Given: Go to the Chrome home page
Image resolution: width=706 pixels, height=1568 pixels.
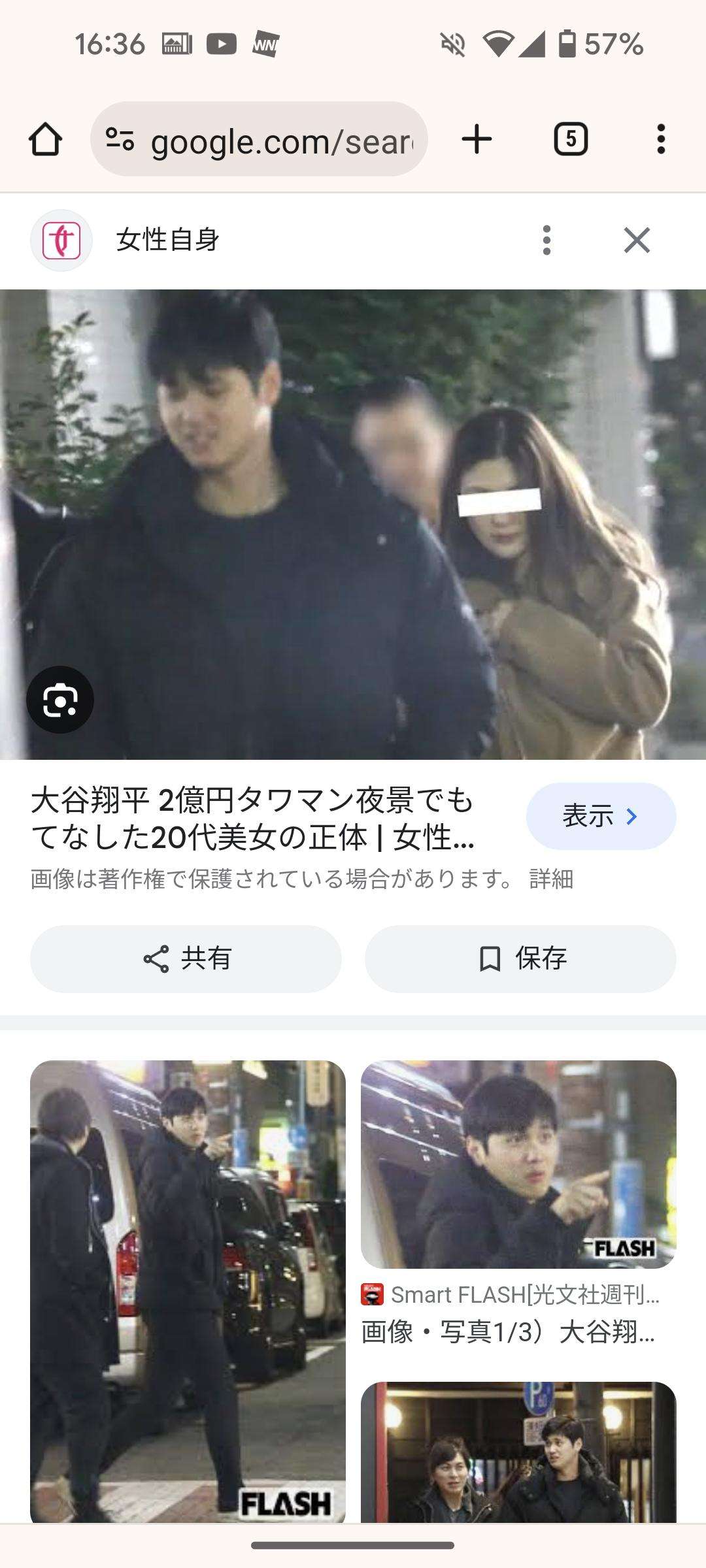Looking at the screenshot, I should [x=45, y=139].
